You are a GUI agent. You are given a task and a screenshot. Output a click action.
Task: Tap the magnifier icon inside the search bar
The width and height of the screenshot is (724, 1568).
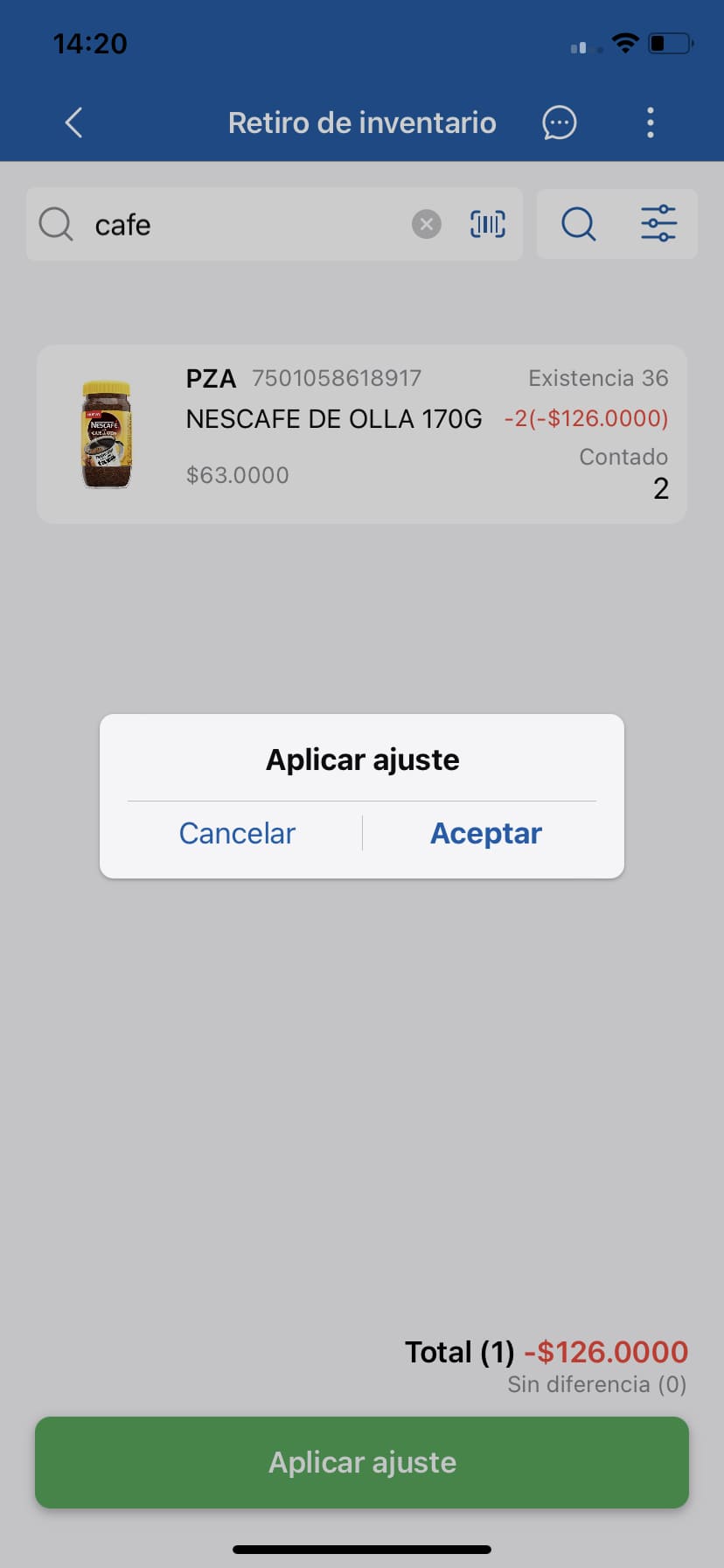coord(55,224)
